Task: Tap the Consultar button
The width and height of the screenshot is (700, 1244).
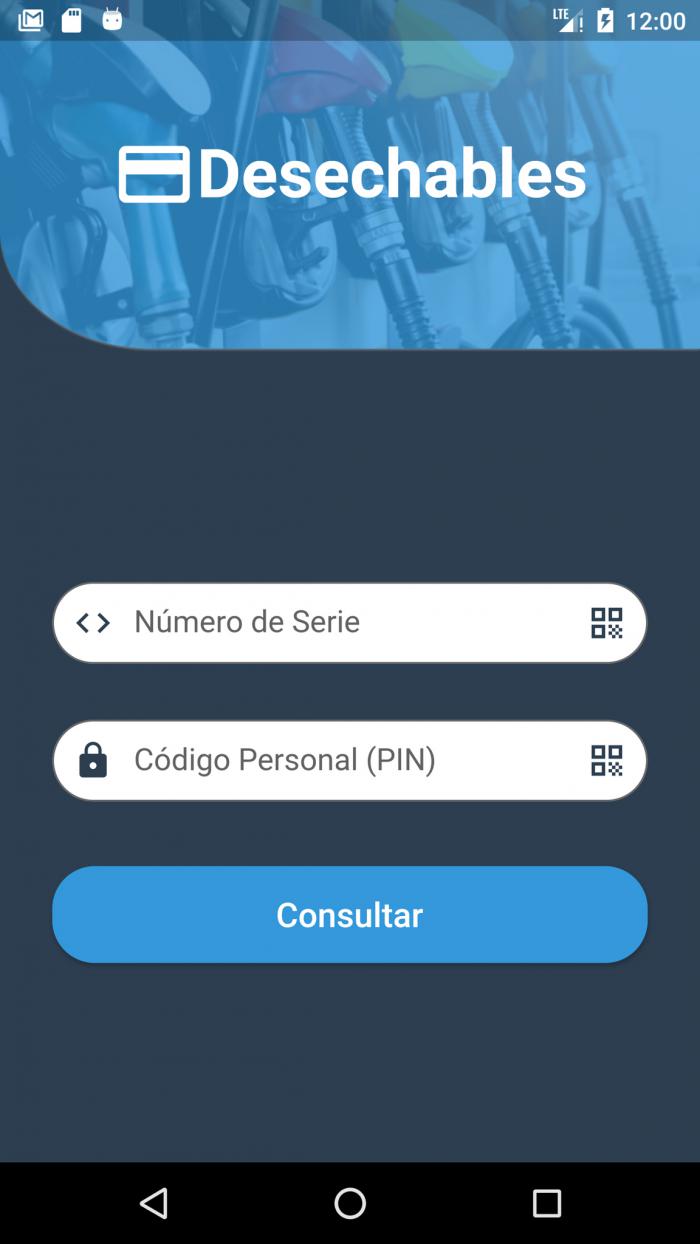Action: pos(350,915)
